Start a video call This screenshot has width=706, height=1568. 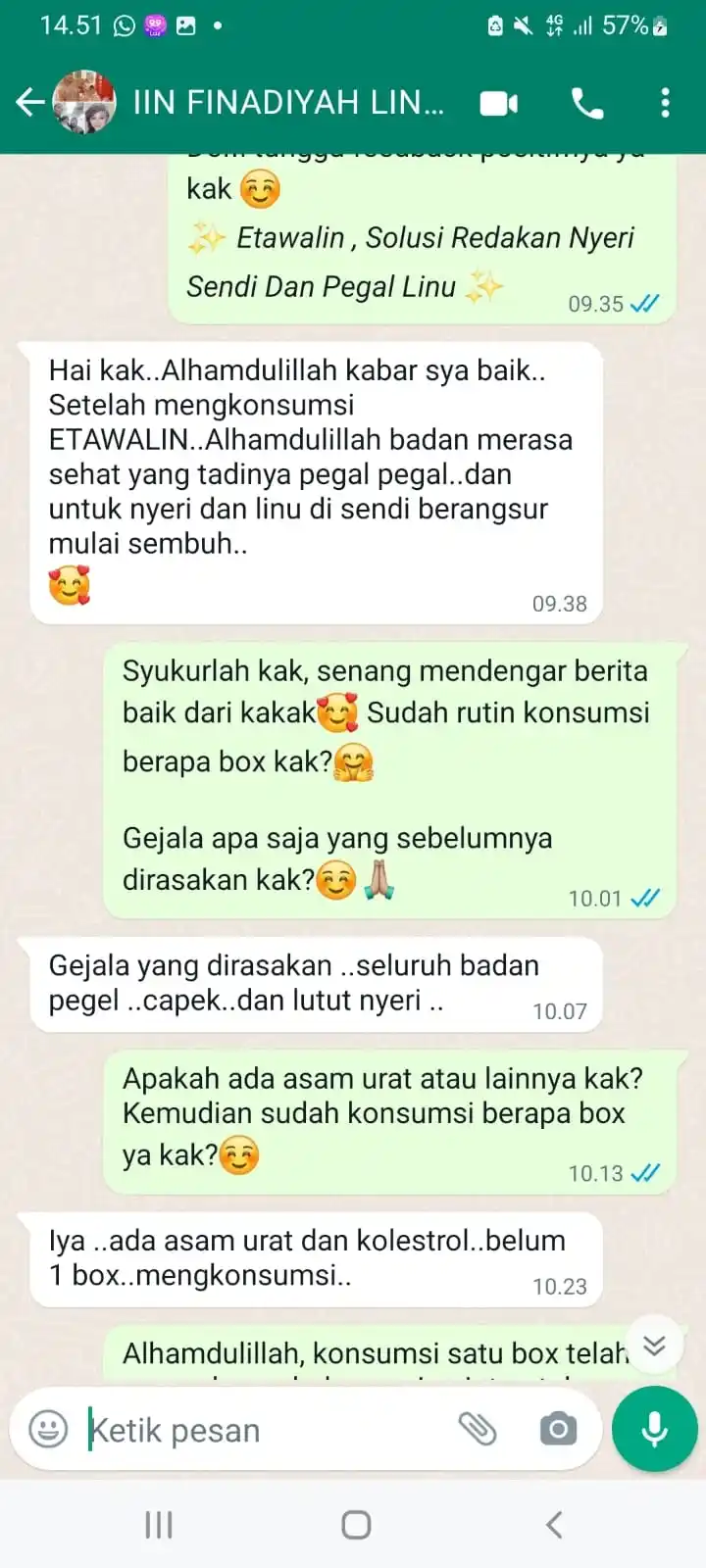pyautogui.click(x=498, y=103)
